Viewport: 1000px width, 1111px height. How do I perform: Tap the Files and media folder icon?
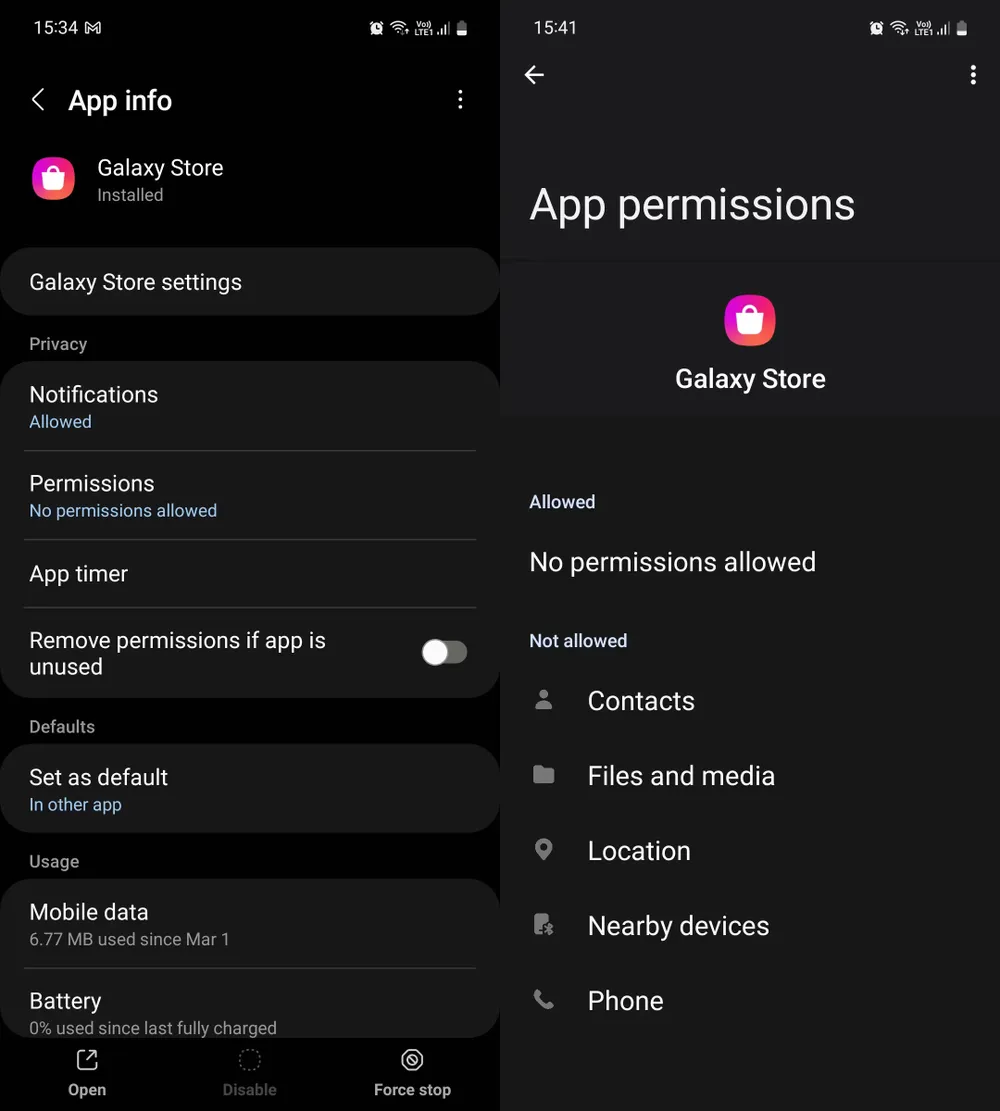point(543,775)
